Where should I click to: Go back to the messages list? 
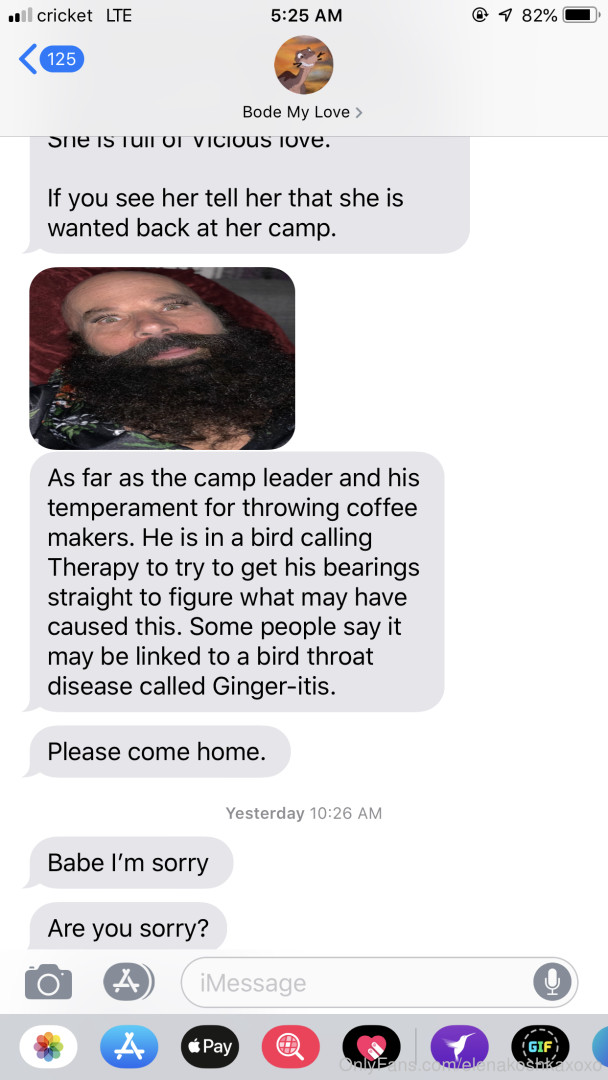pos(50,59)
